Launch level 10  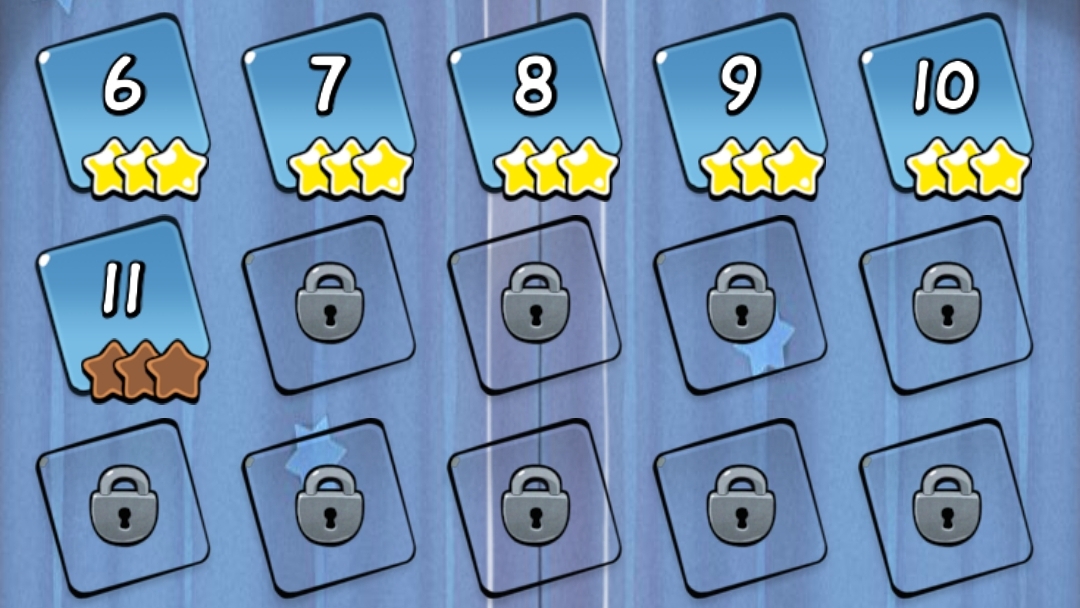click(946, 105)
